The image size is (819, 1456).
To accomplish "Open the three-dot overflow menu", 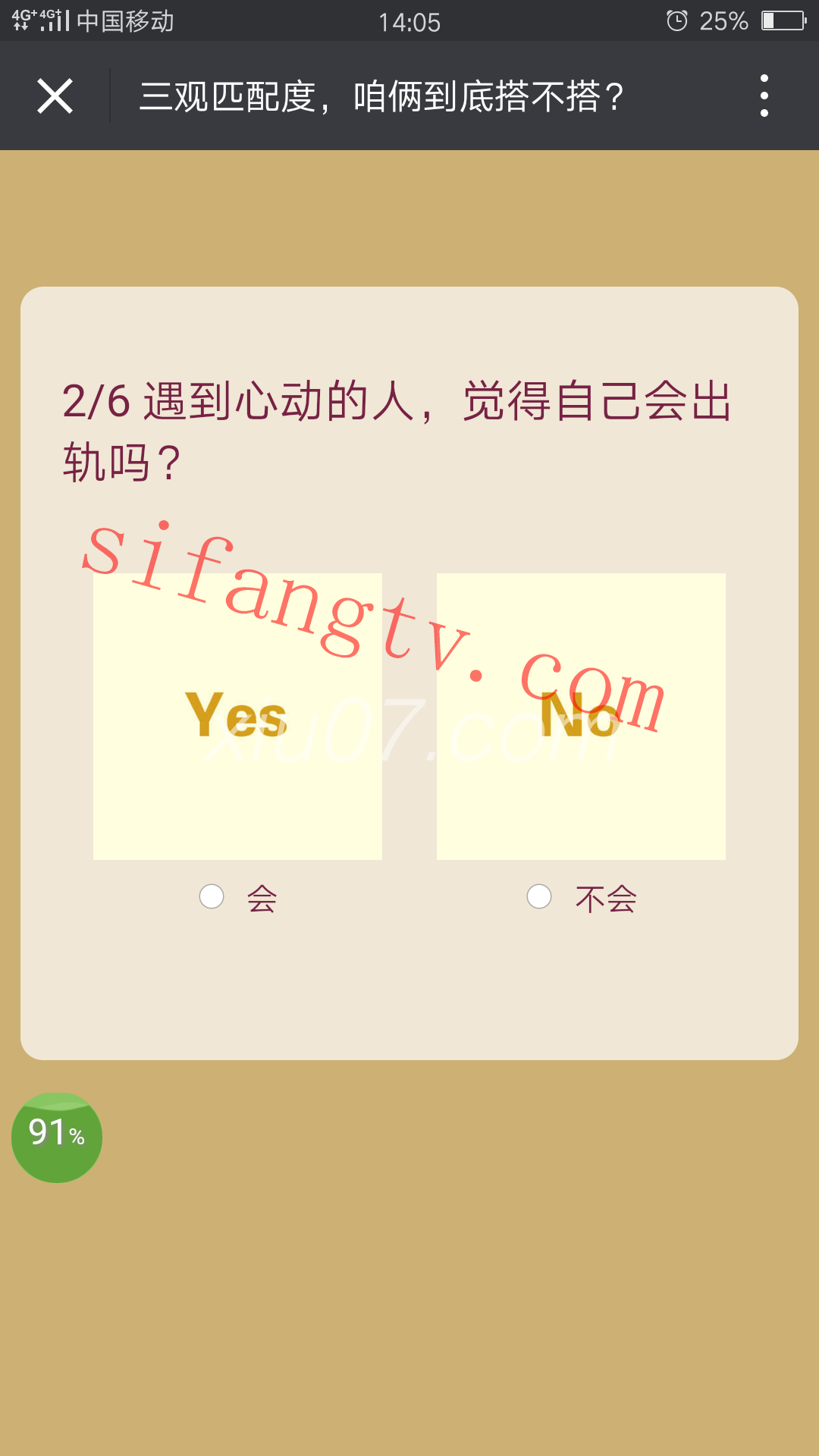I will 764,96.
